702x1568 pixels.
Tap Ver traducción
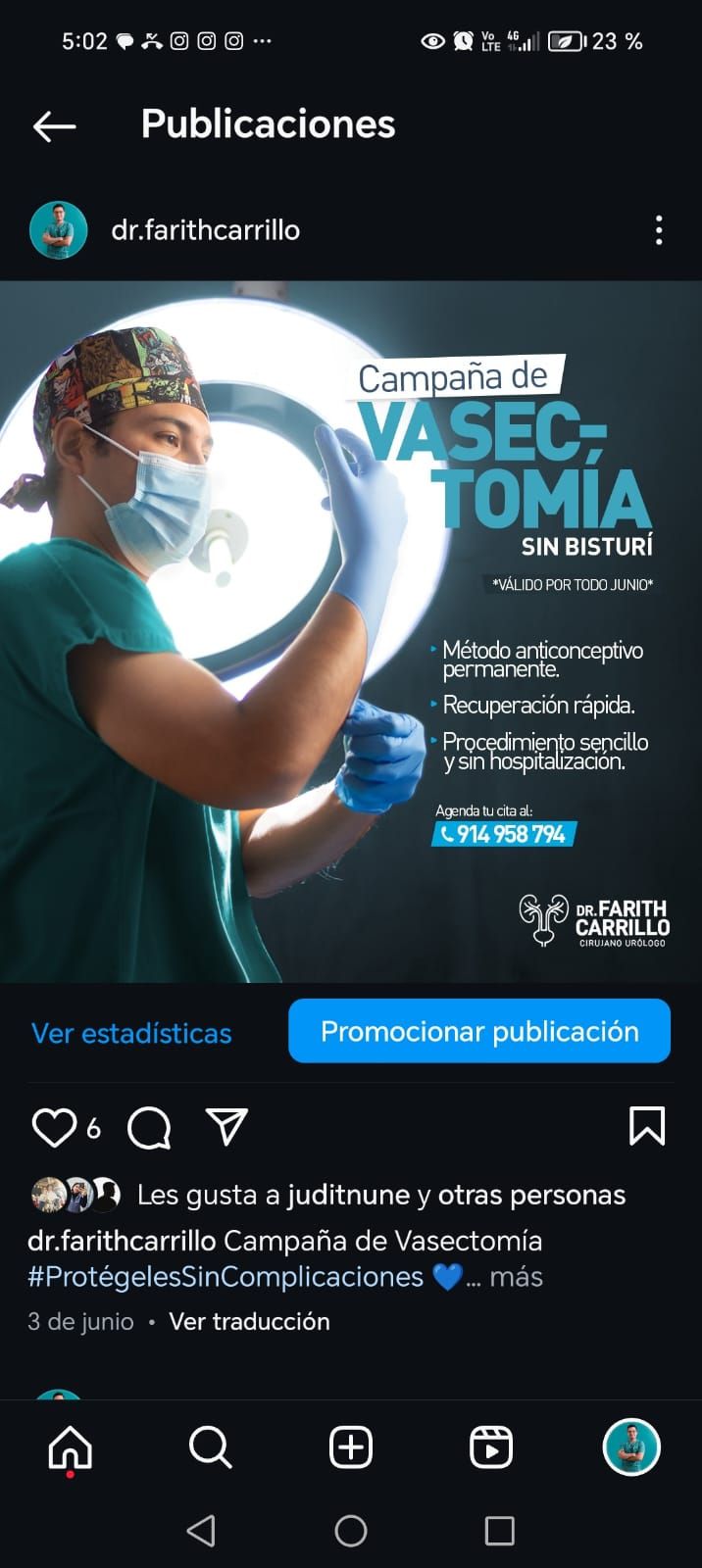coord(249,1321)
